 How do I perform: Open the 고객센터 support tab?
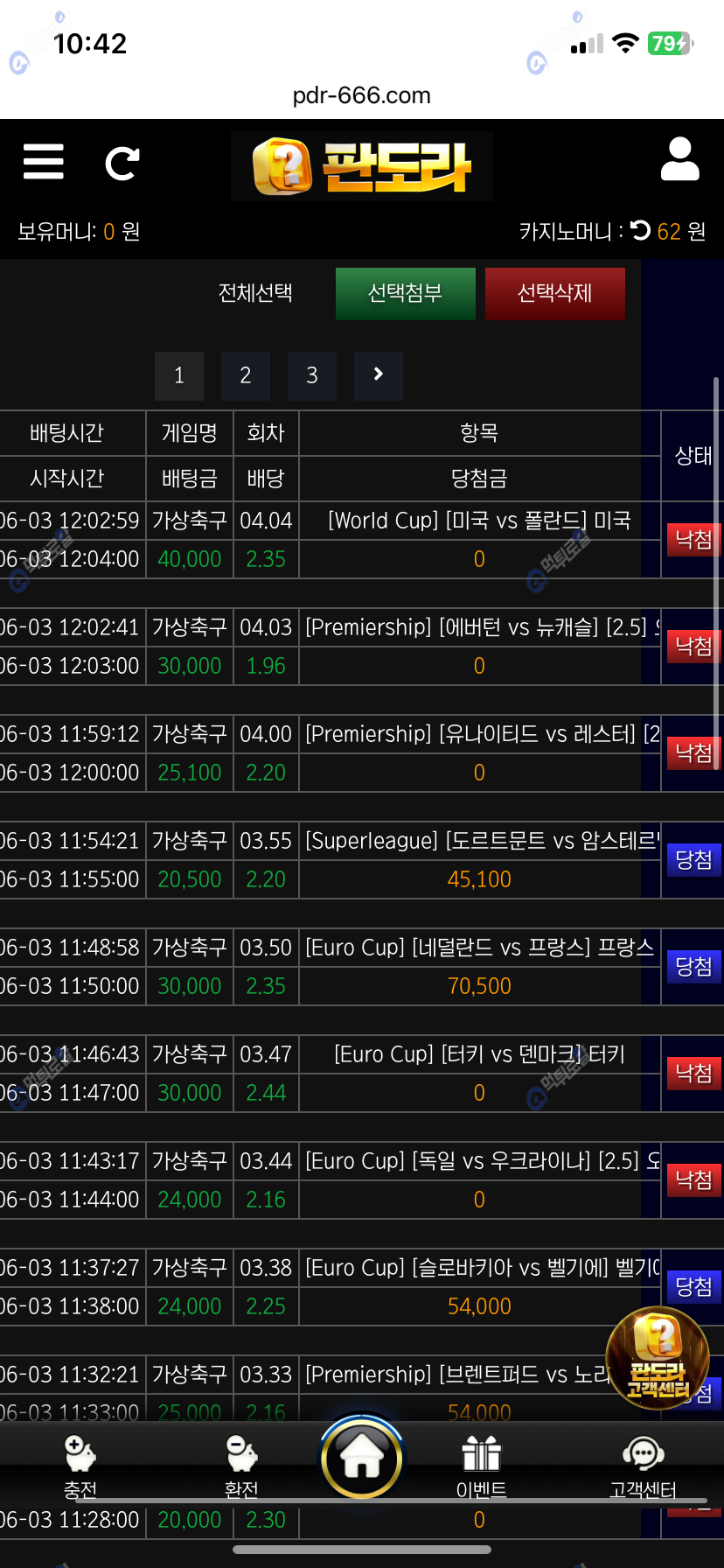[643, 1464]
